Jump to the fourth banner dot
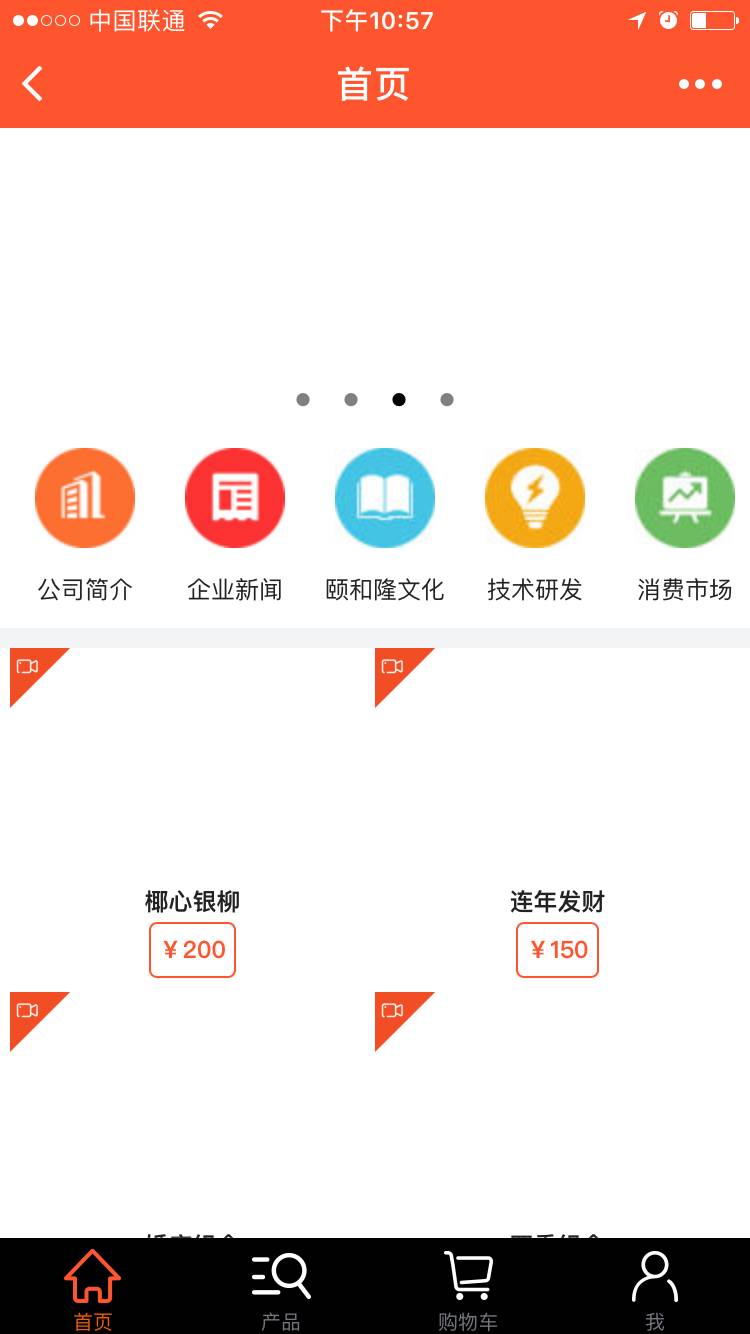The height and width of the screenshot is (1334, 750). [x=447, y=400]
